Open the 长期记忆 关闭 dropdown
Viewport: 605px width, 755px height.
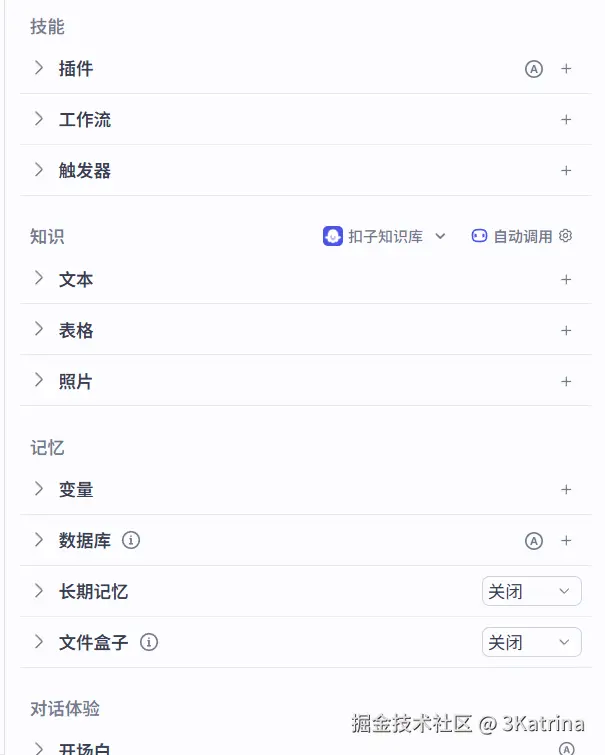click(x=531, y=591)
